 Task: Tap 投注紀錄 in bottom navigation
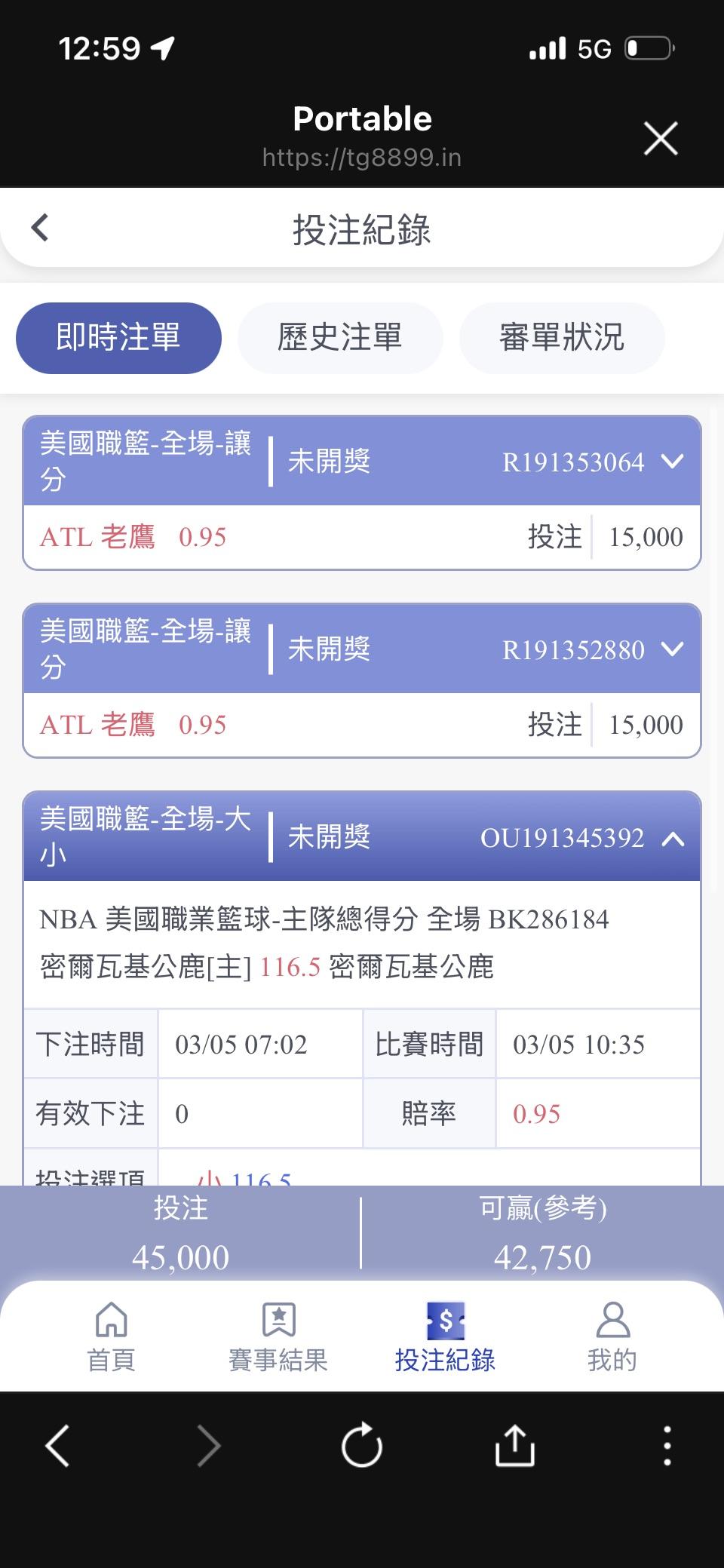[445, 1336]
